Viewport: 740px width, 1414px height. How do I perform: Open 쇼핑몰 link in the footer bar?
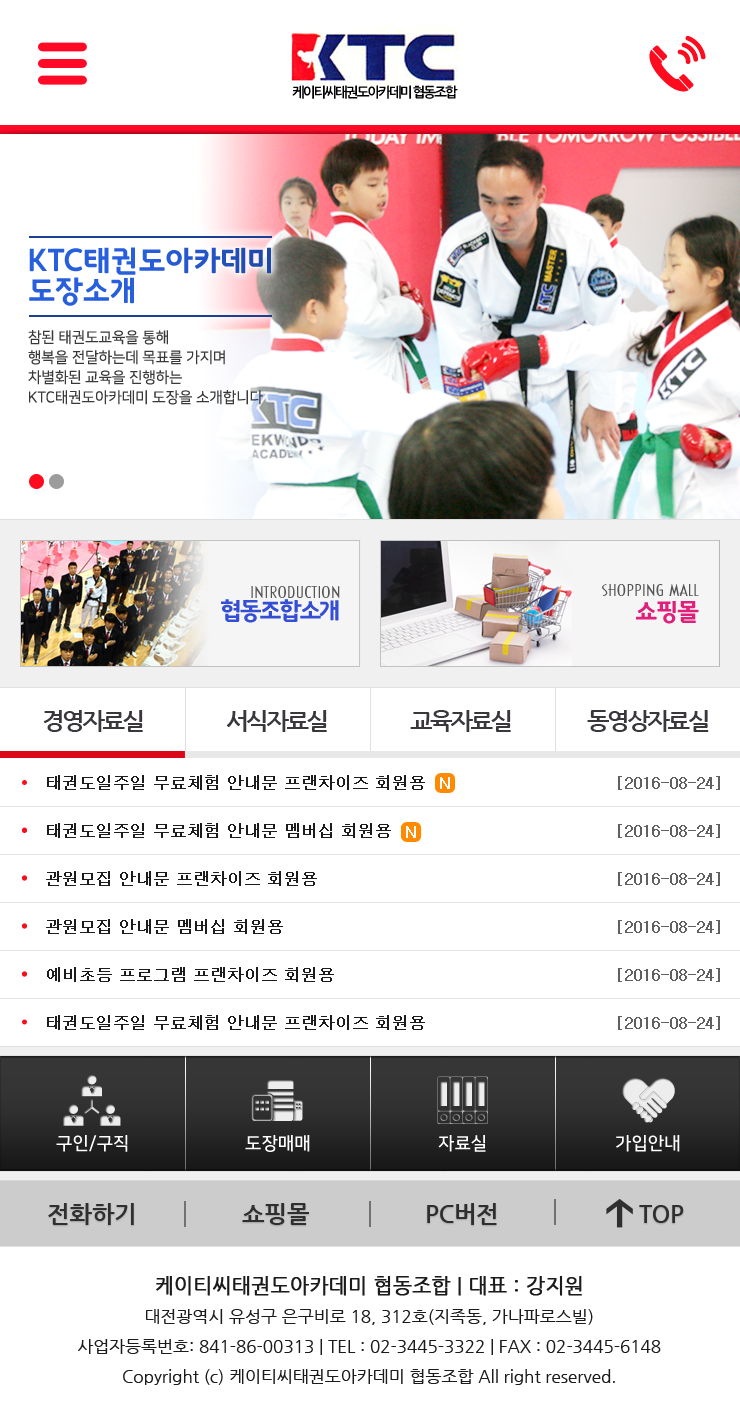[x=276, y=1214]
